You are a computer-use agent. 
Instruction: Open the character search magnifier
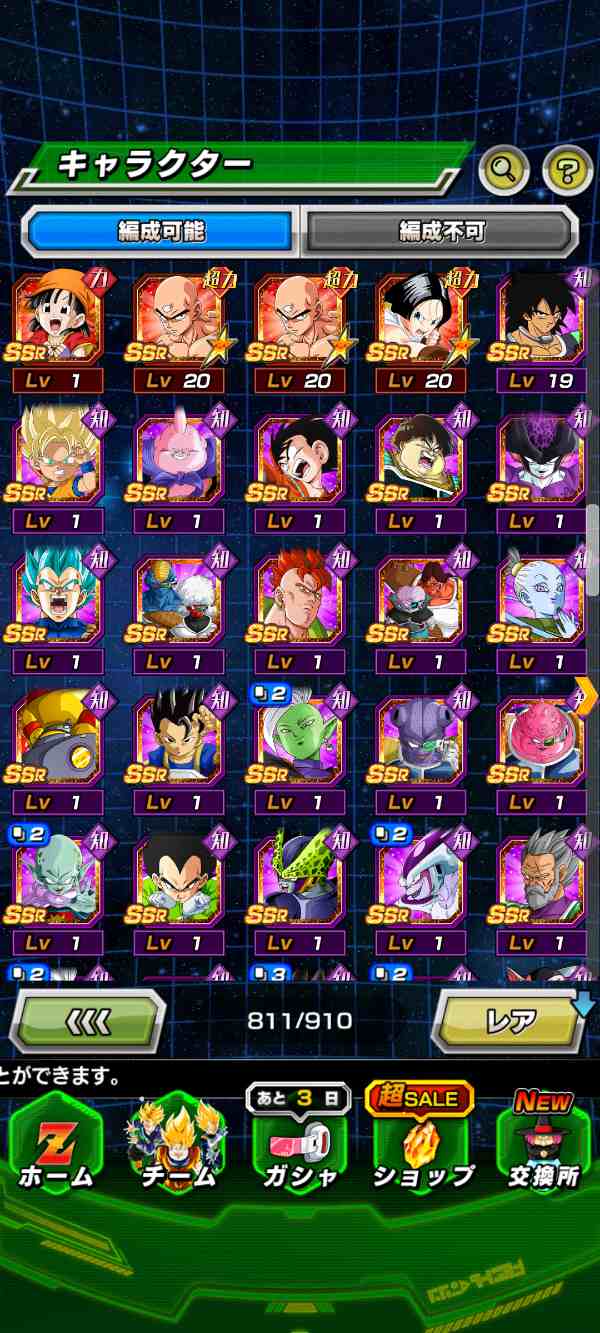click(x=504, y=171)
